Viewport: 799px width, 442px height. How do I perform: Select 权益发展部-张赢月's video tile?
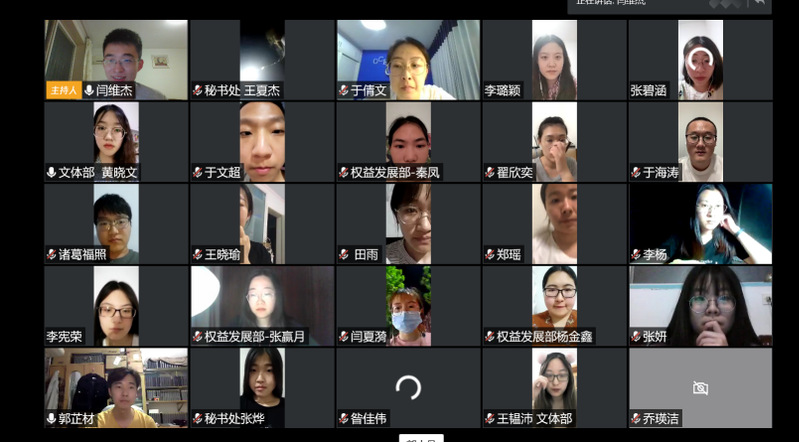[262, 305]
